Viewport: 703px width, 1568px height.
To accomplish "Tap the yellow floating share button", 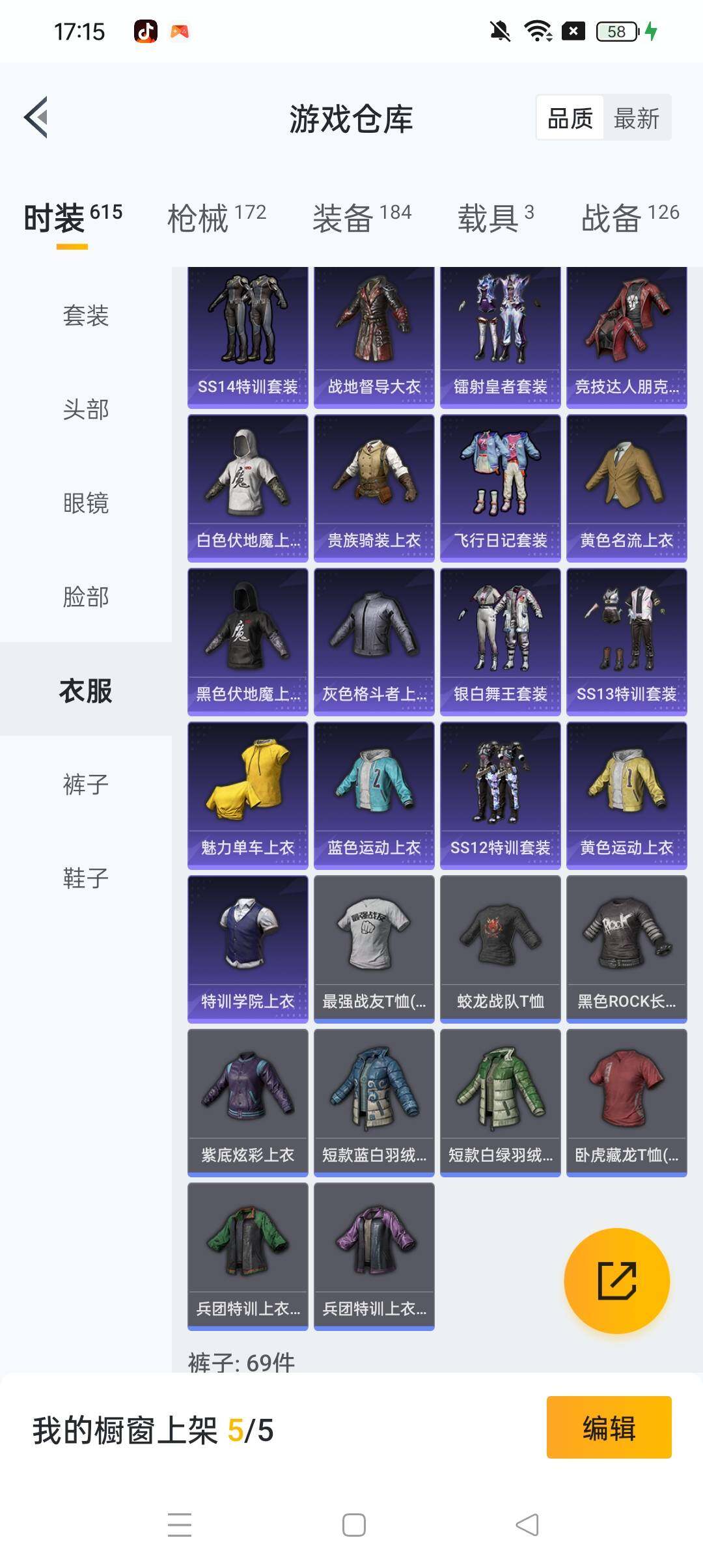I will [616, 1281].
